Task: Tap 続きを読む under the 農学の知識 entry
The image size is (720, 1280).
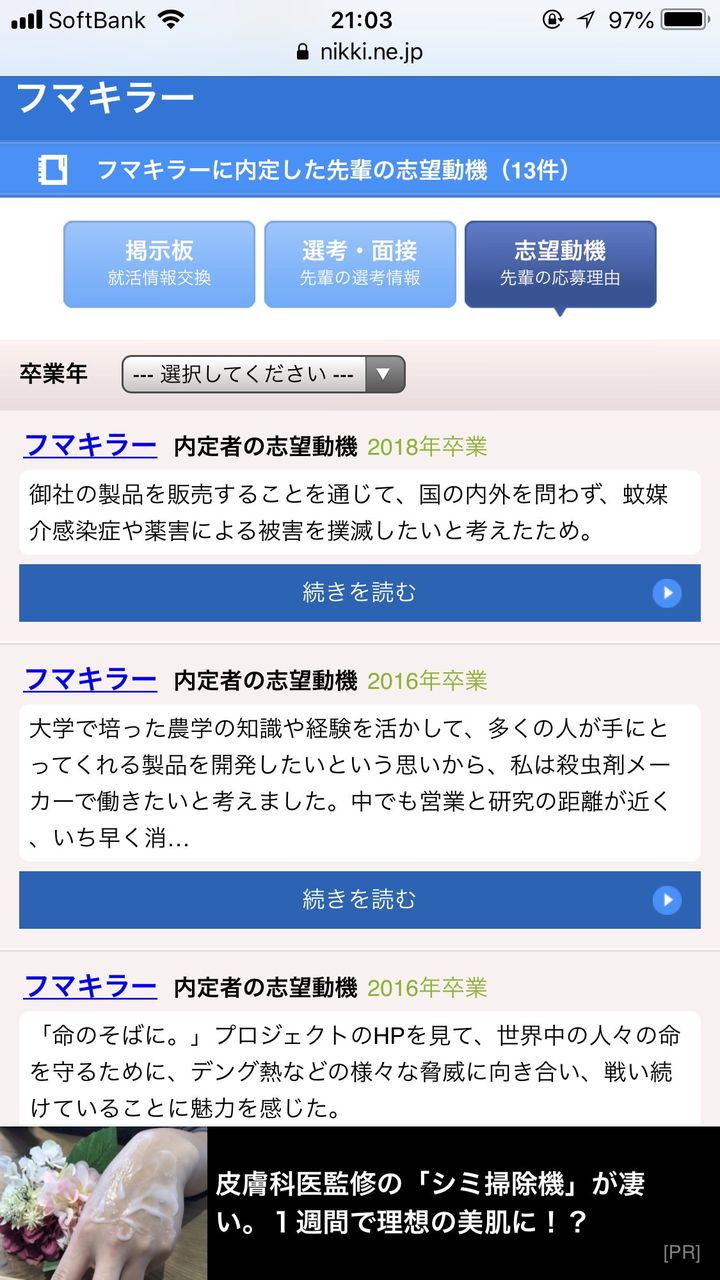Action: pos(360,900)
